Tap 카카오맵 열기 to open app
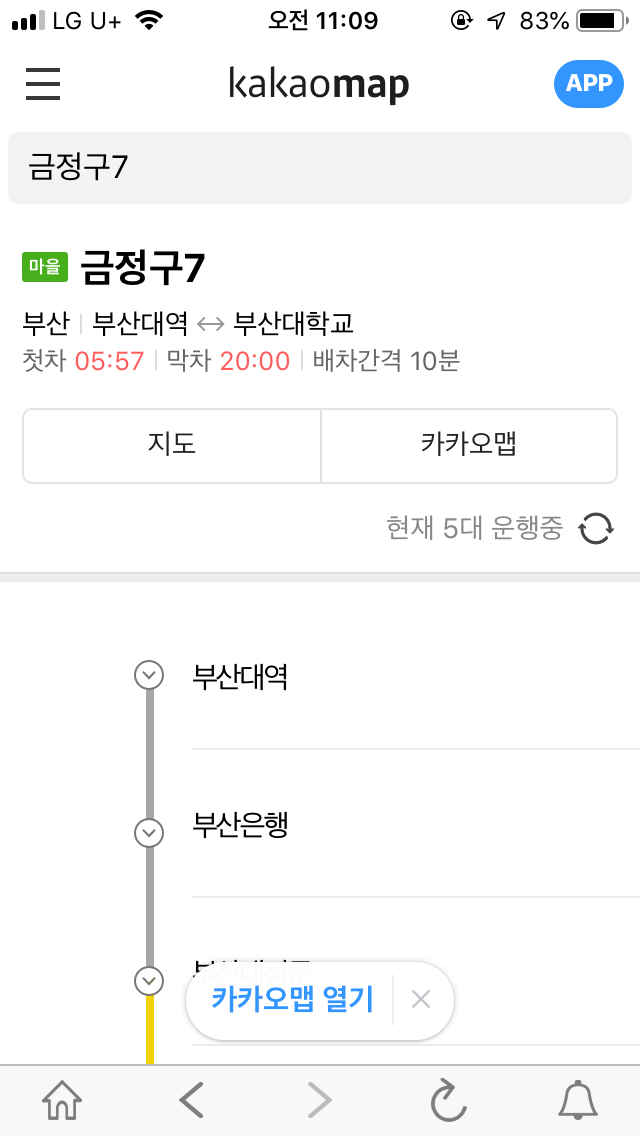640x1136 pixels. click(x=292, y=999)
